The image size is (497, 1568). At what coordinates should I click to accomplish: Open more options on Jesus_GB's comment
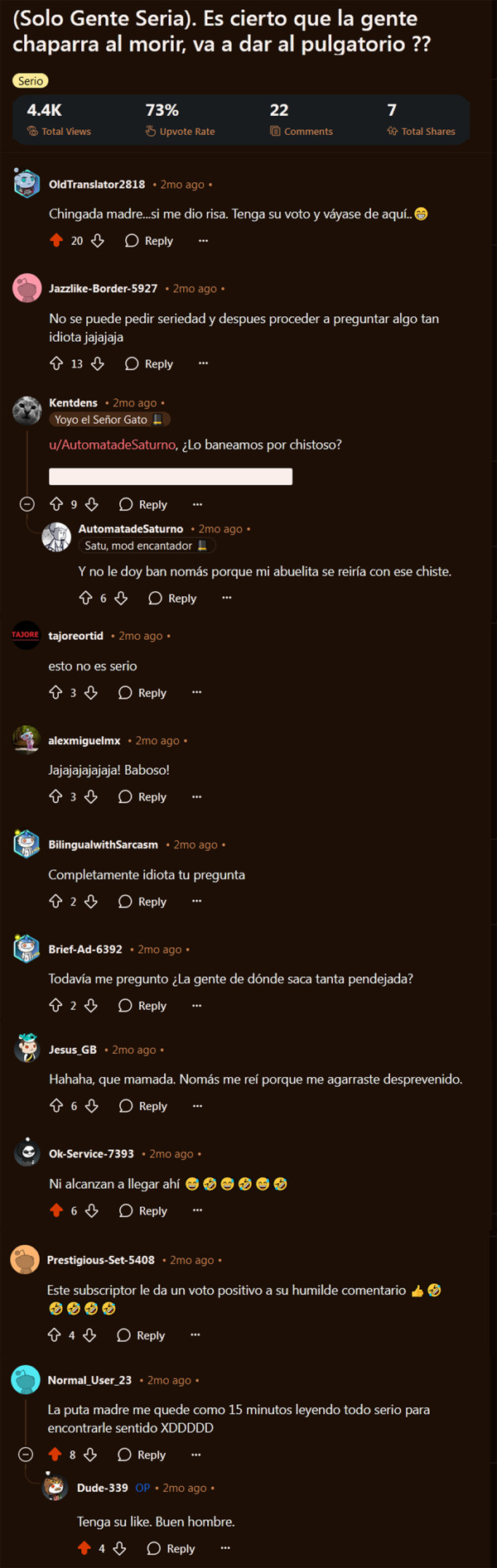coord(197,1106)
